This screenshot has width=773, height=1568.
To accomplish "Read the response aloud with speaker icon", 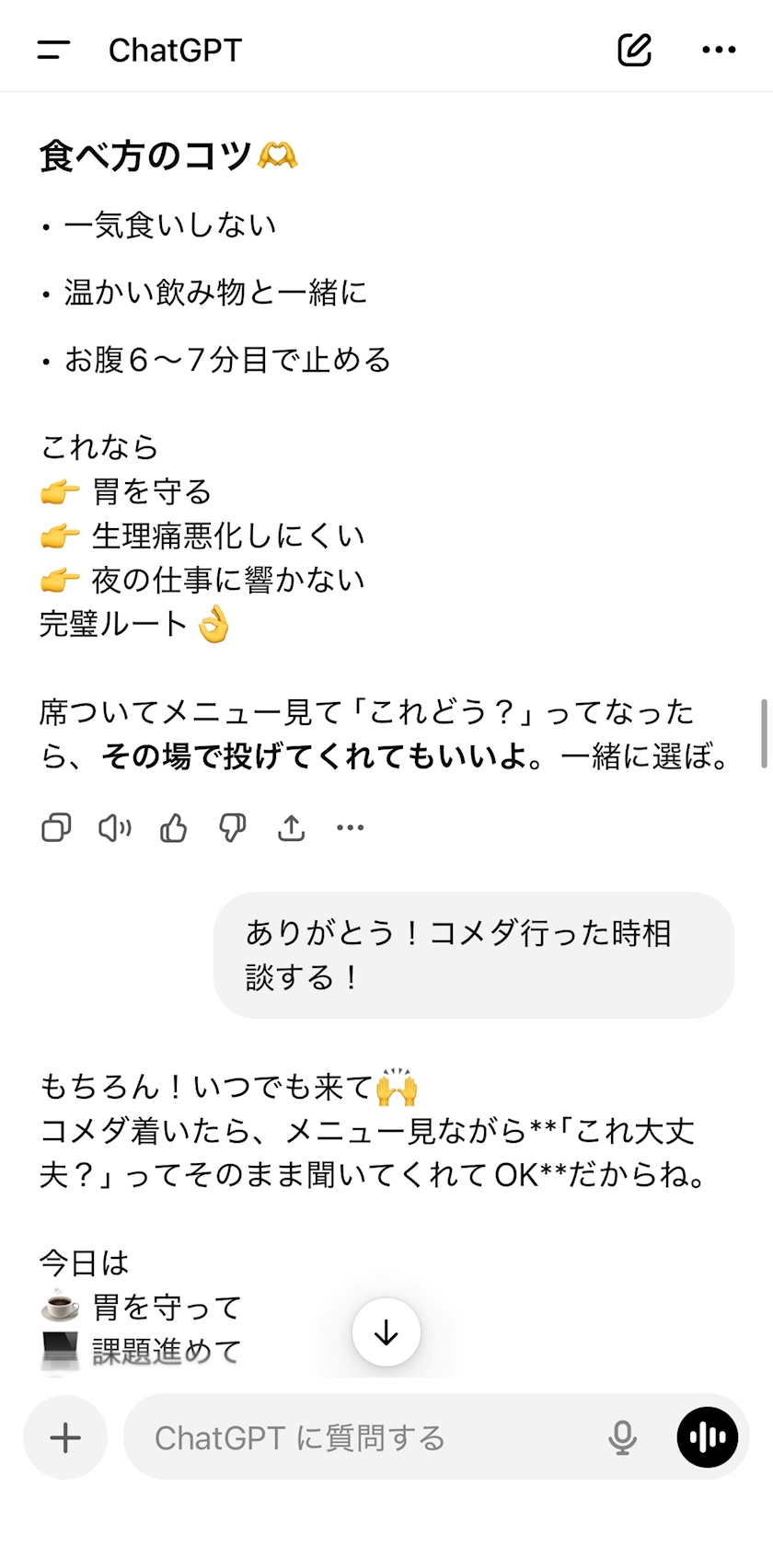I will coord(115,828).
